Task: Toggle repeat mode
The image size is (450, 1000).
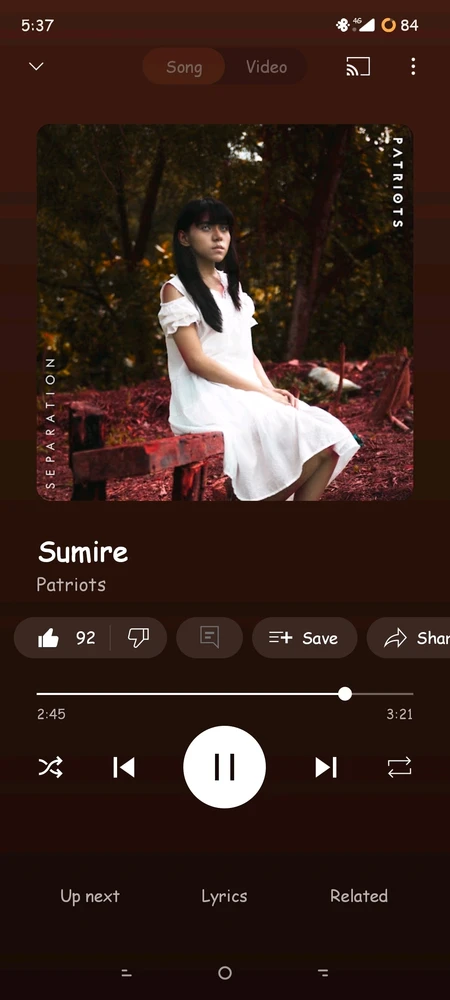Action: [400, 767]
